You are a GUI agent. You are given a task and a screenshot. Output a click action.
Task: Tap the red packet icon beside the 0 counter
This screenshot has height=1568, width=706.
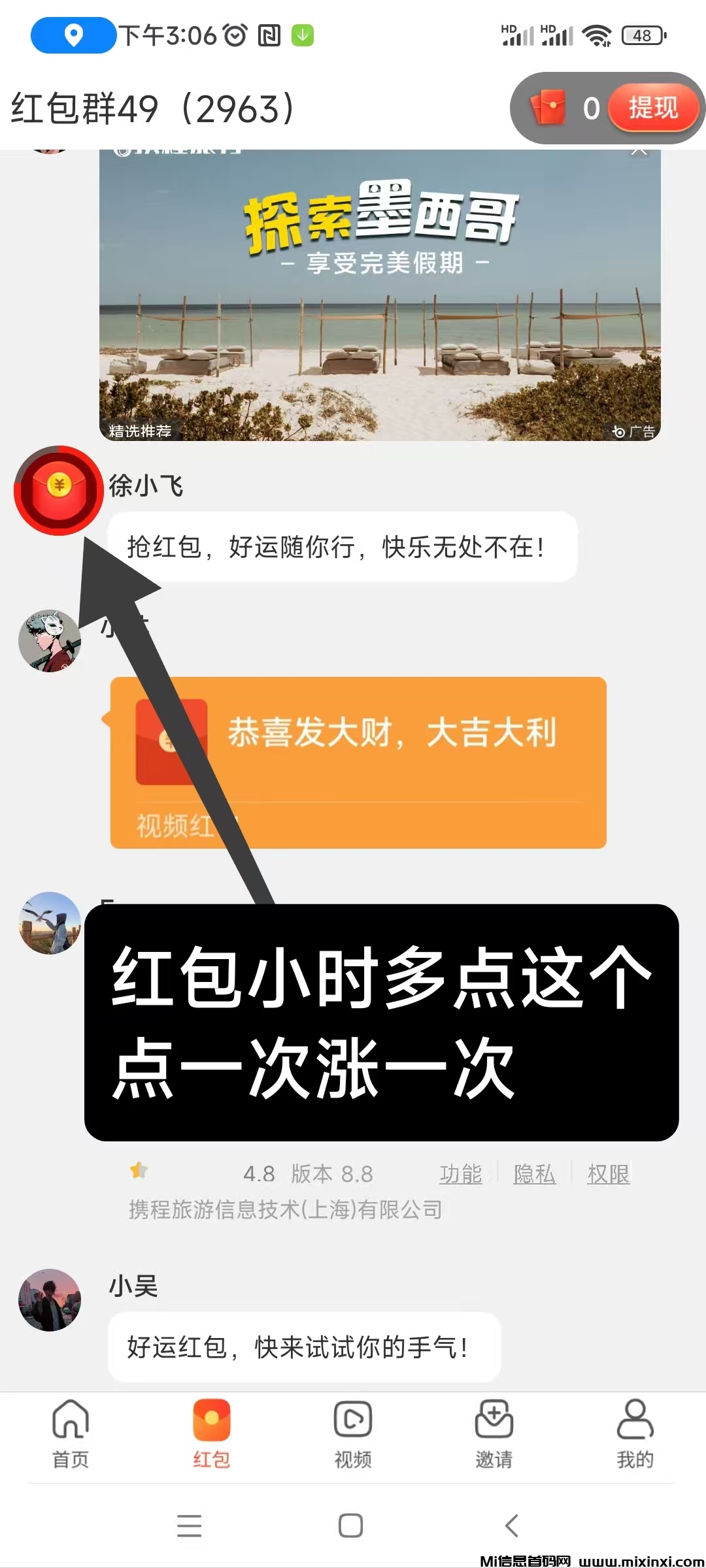(x=549, y=108)
